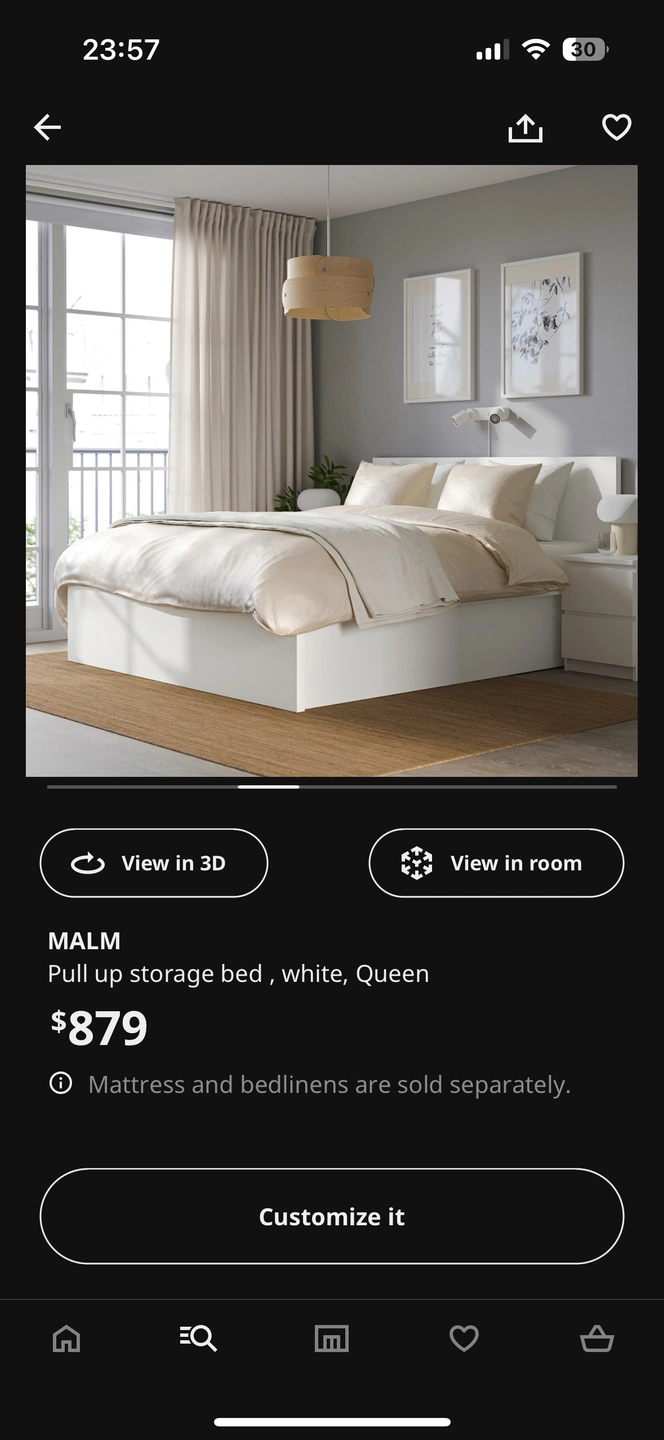The width and height of the screenshot is (664, 1440).
Task: Open the favorites tab in bottom bar
Action: click(463, 1338)
